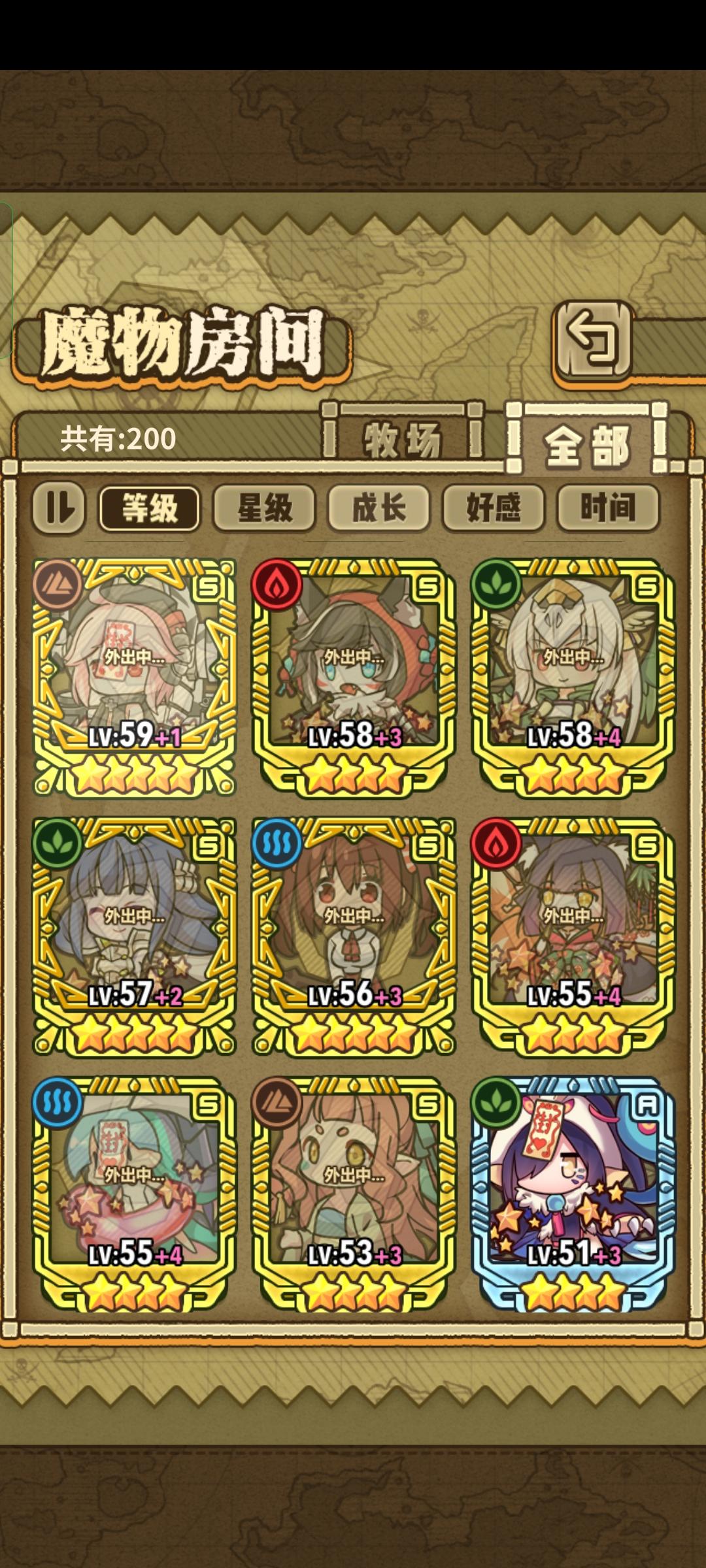Click the sort order arrows icon

pos(59,509)
